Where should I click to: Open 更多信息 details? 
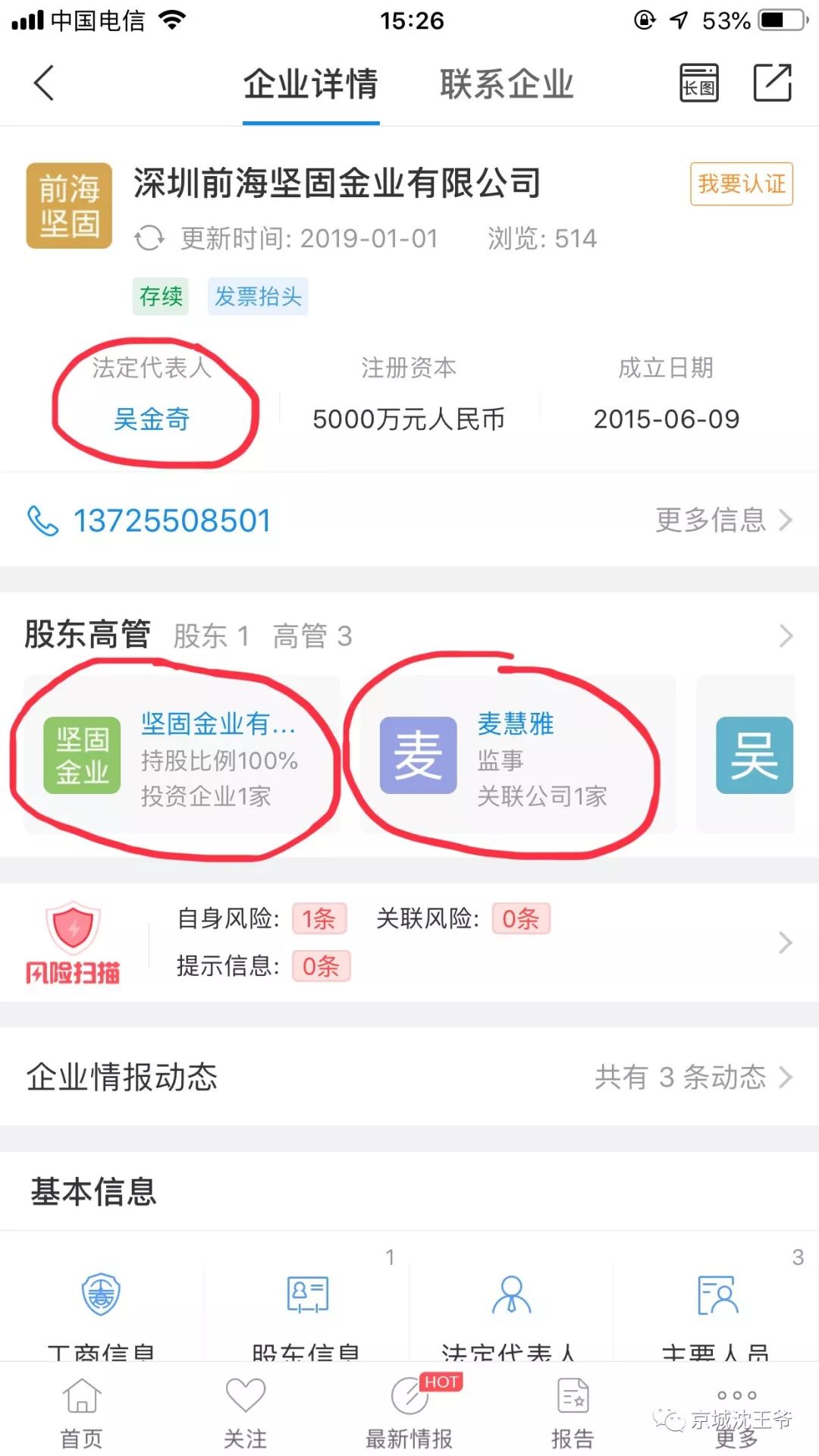[x=722, y=520]
